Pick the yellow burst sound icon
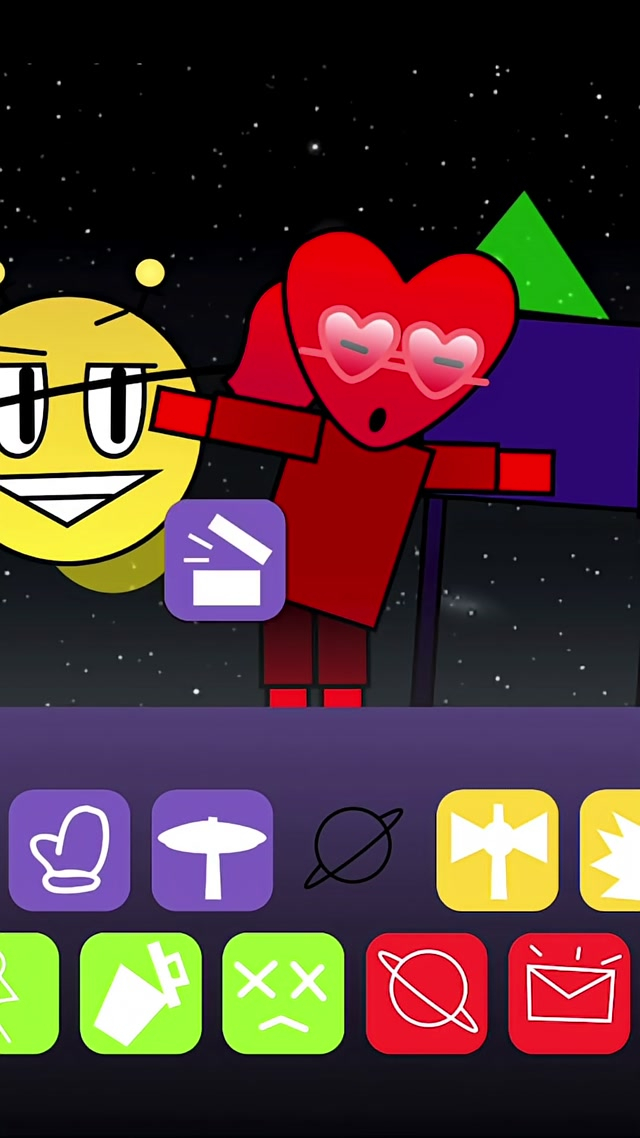 point(612,850)
